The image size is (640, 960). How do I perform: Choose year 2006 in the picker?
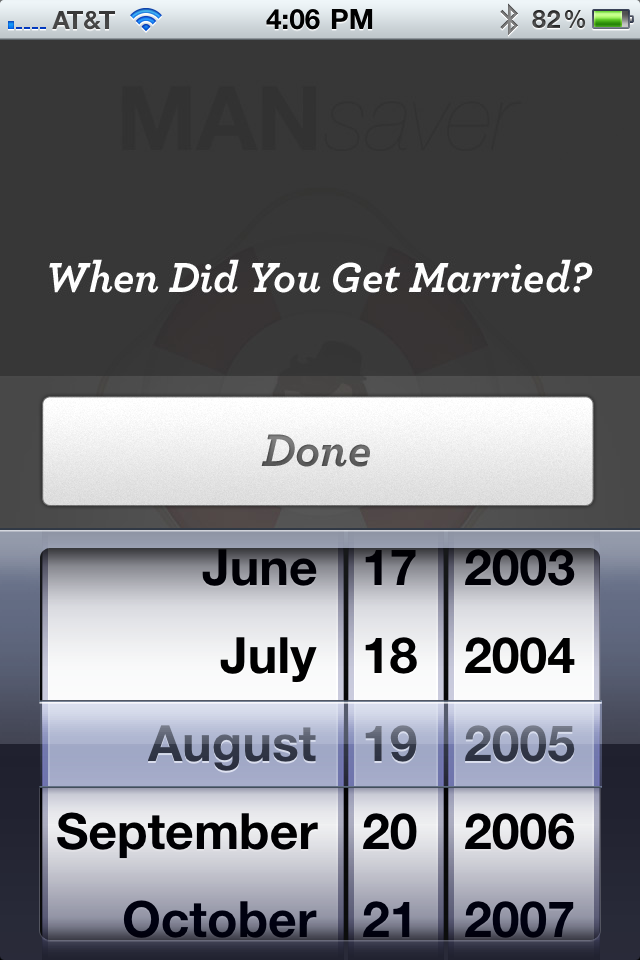click(x=520, y=833)
